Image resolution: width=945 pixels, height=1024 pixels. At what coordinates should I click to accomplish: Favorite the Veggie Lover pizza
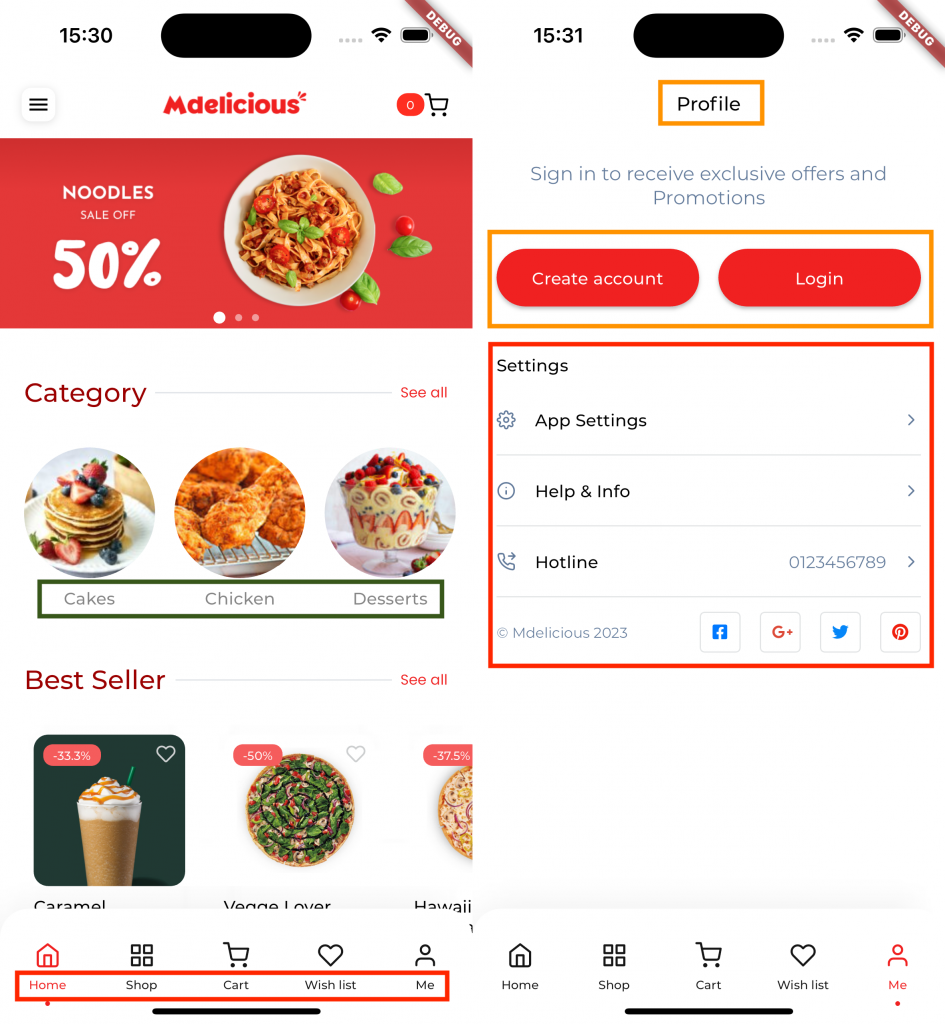coord(355,754)
